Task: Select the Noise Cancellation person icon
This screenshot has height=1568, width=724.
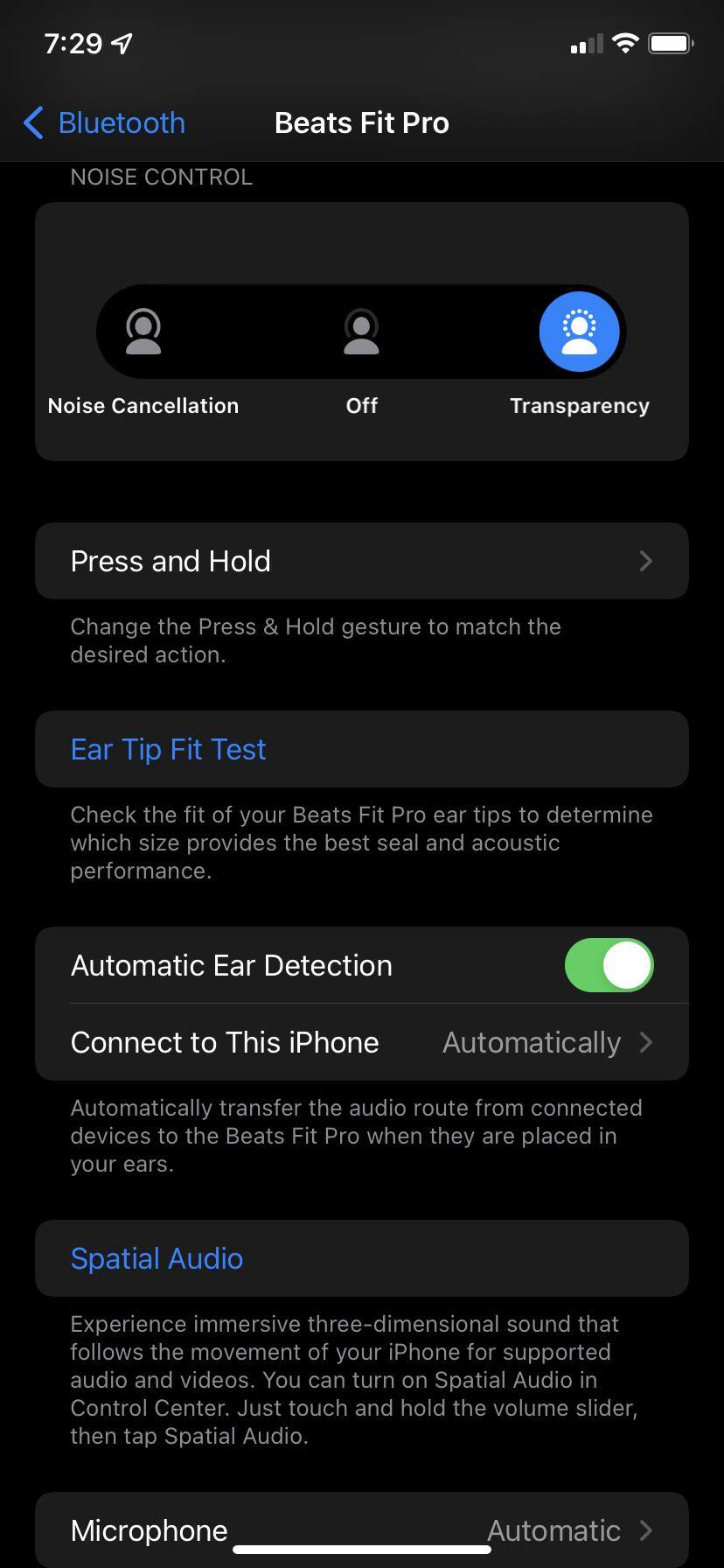Action: tap(143, 332)
